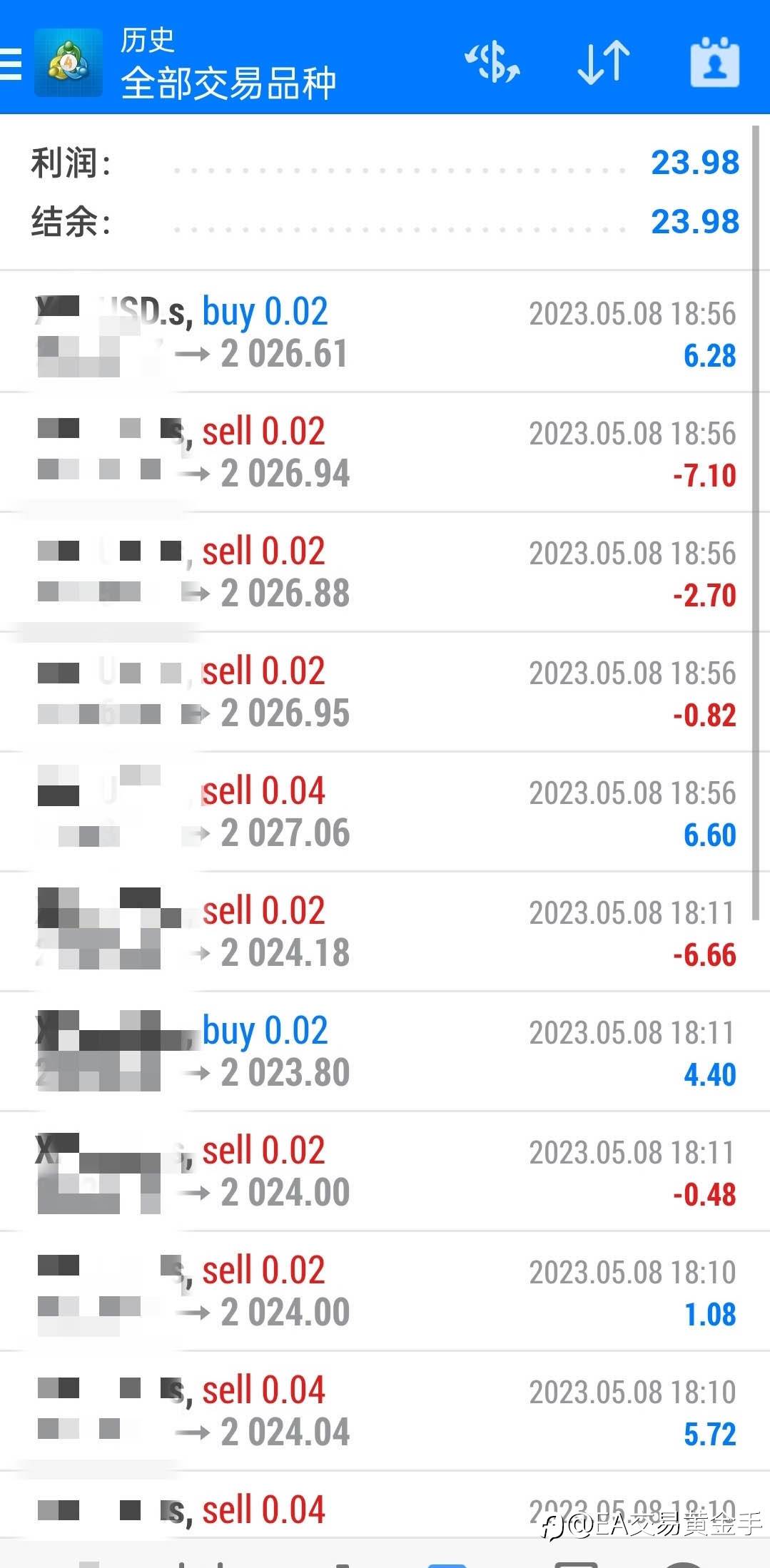Open the sell 0.02 trade with loss -7.10
This screenshot has height=1568, width=770.
pos(385,452)
